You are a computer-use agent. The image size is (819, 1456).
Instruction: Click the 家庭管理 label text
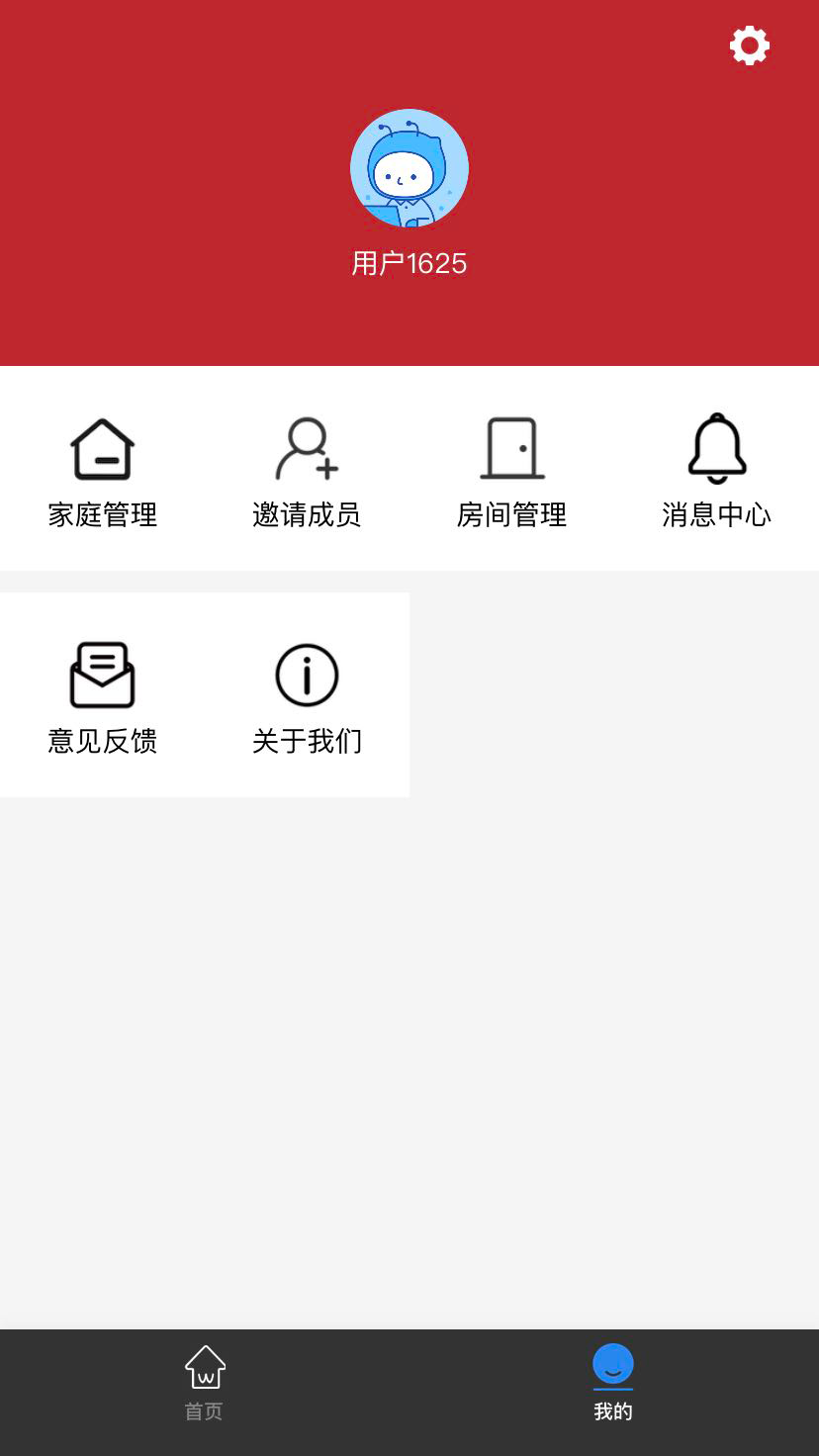click(x=102, y=514)
